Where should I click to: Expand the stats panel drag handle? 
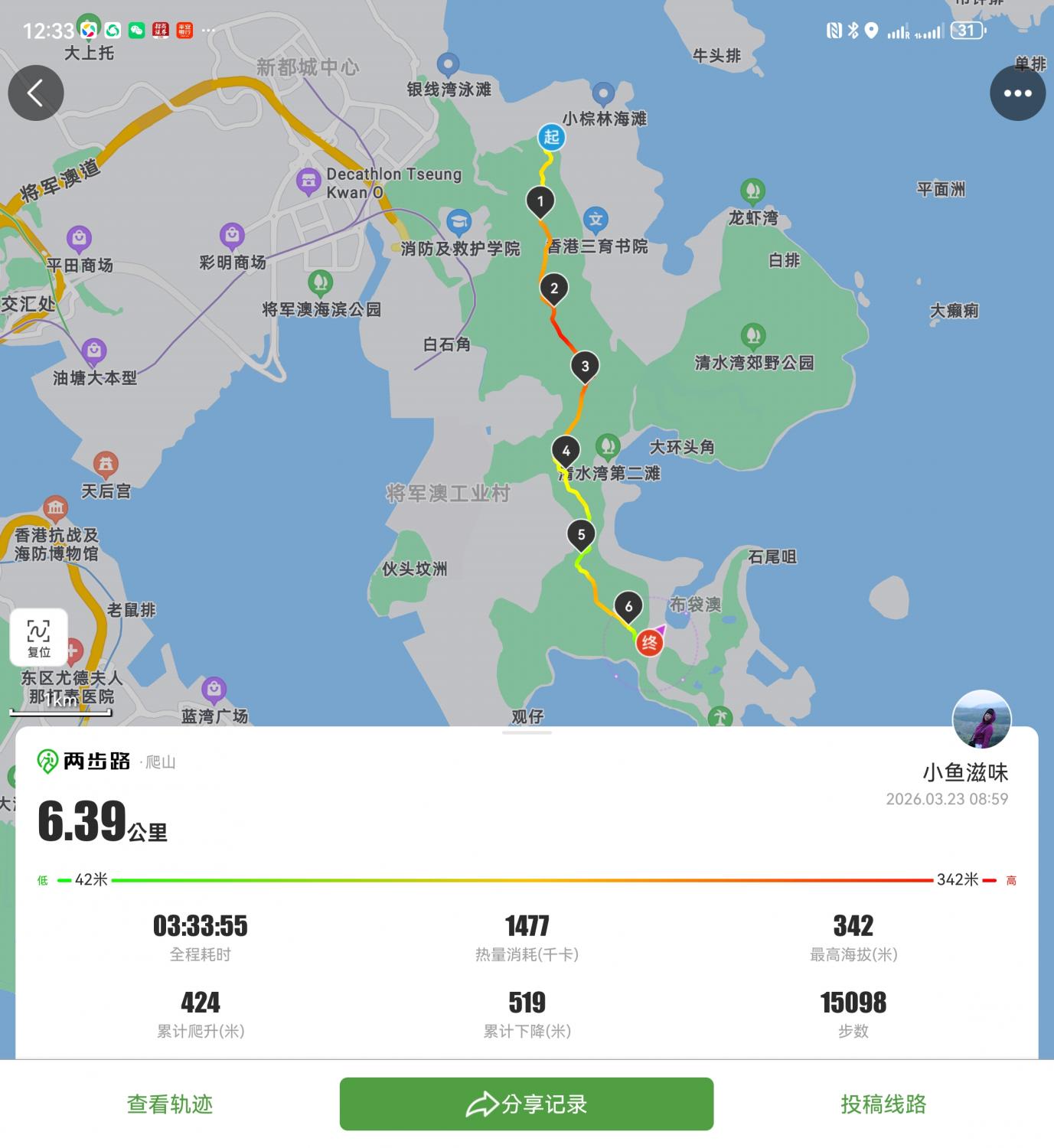[527, 732]
